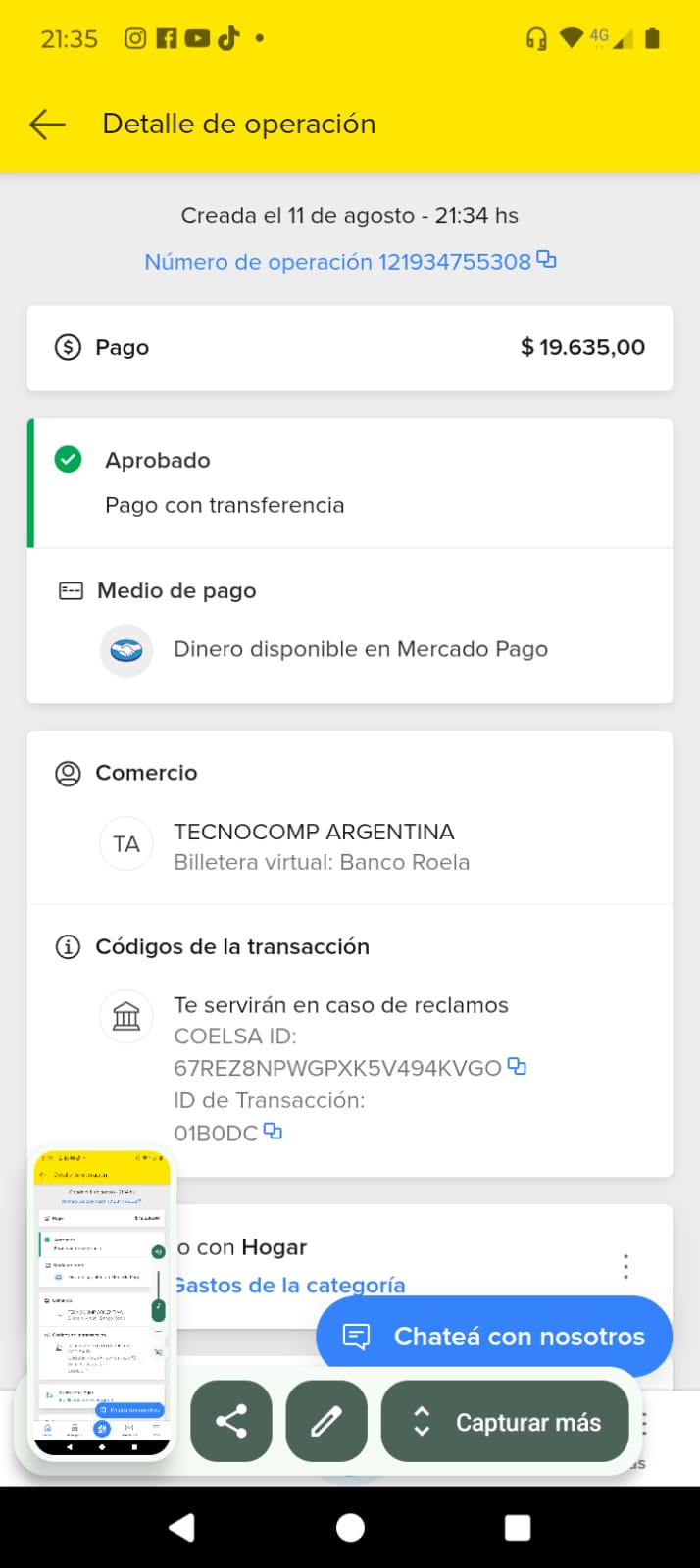The image size is (700, 1568).
Task: Copy the número de operación 121934755308
Action: click(x=547, y=260)
